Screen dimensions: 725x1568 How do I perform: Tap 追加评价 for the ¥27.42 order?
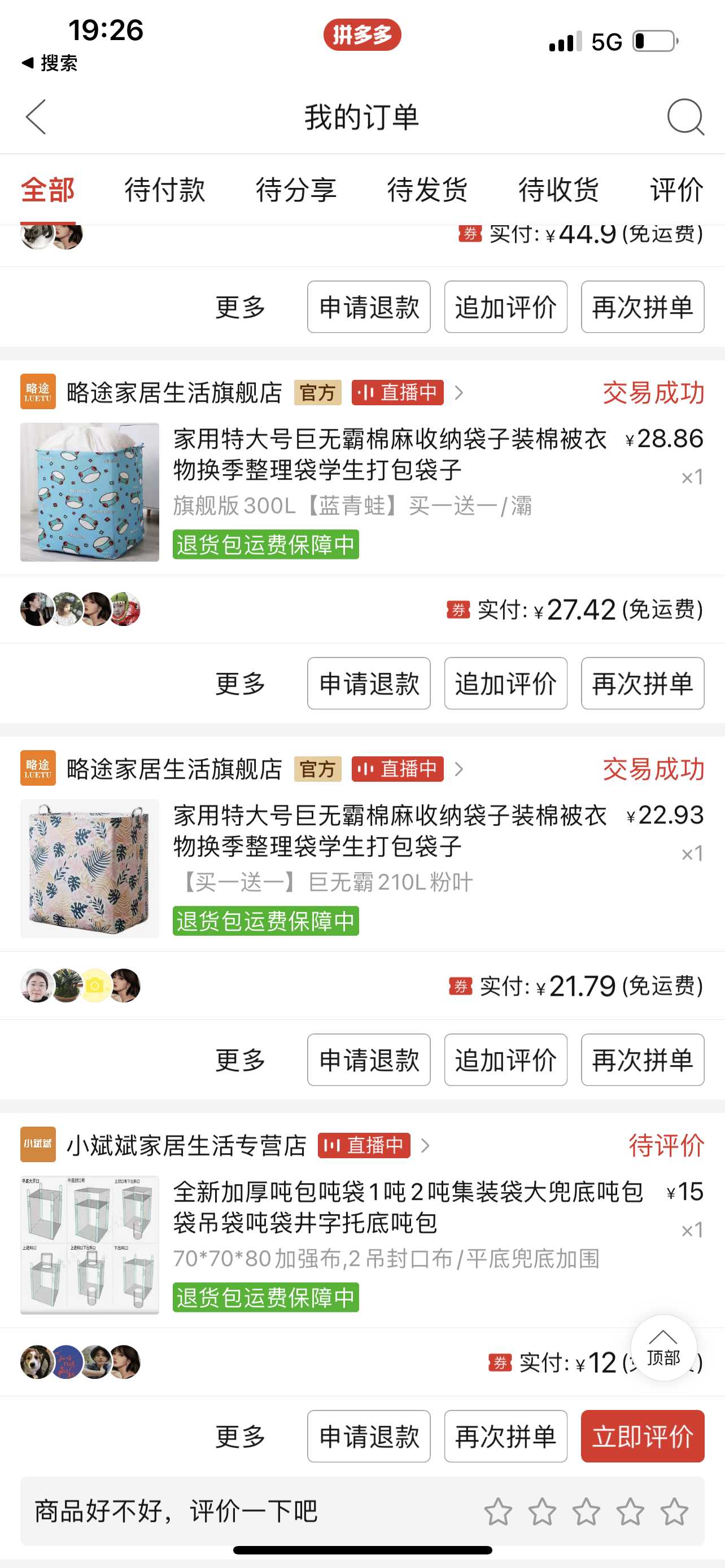(x=505, y=684)
